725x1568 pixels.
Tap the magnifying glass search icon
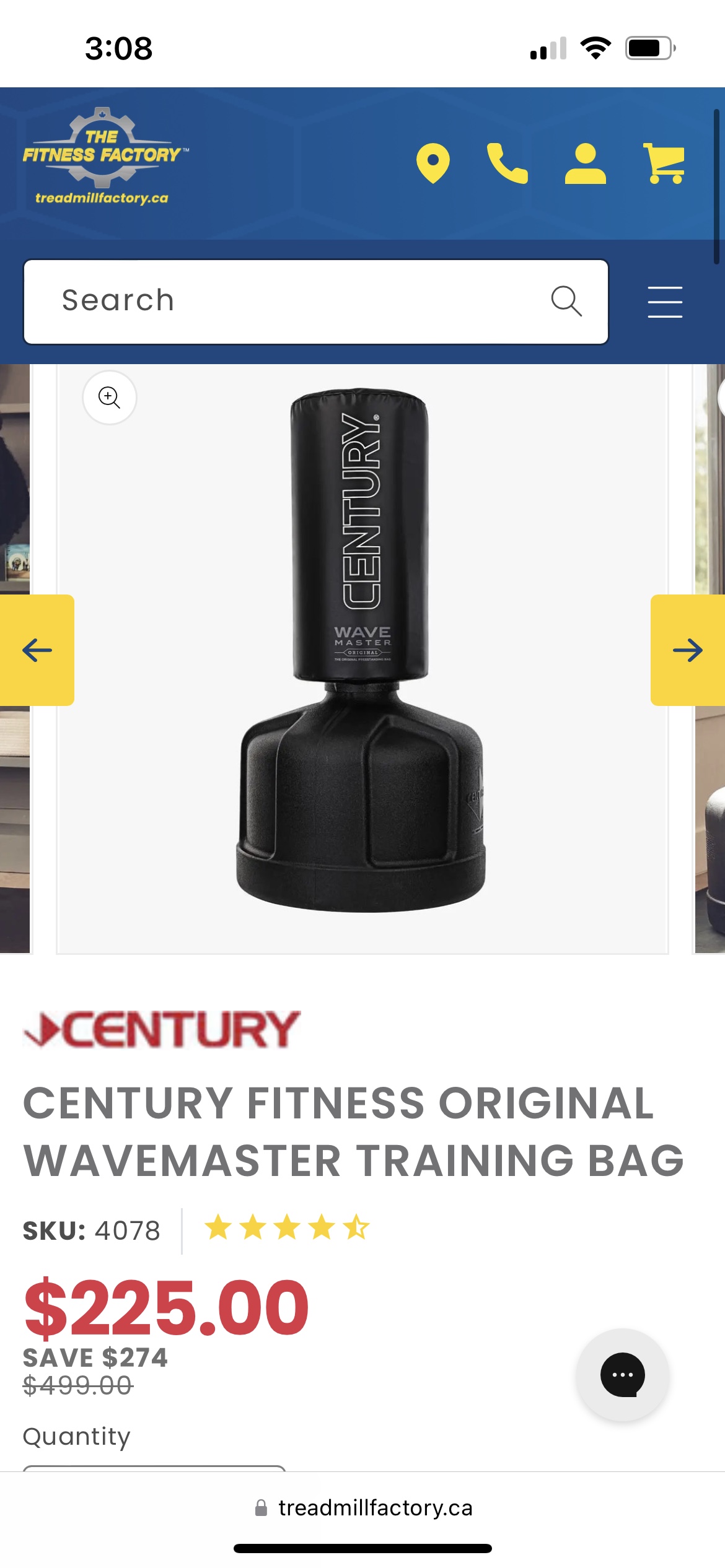pyautogui.click(x=566, y=301)
